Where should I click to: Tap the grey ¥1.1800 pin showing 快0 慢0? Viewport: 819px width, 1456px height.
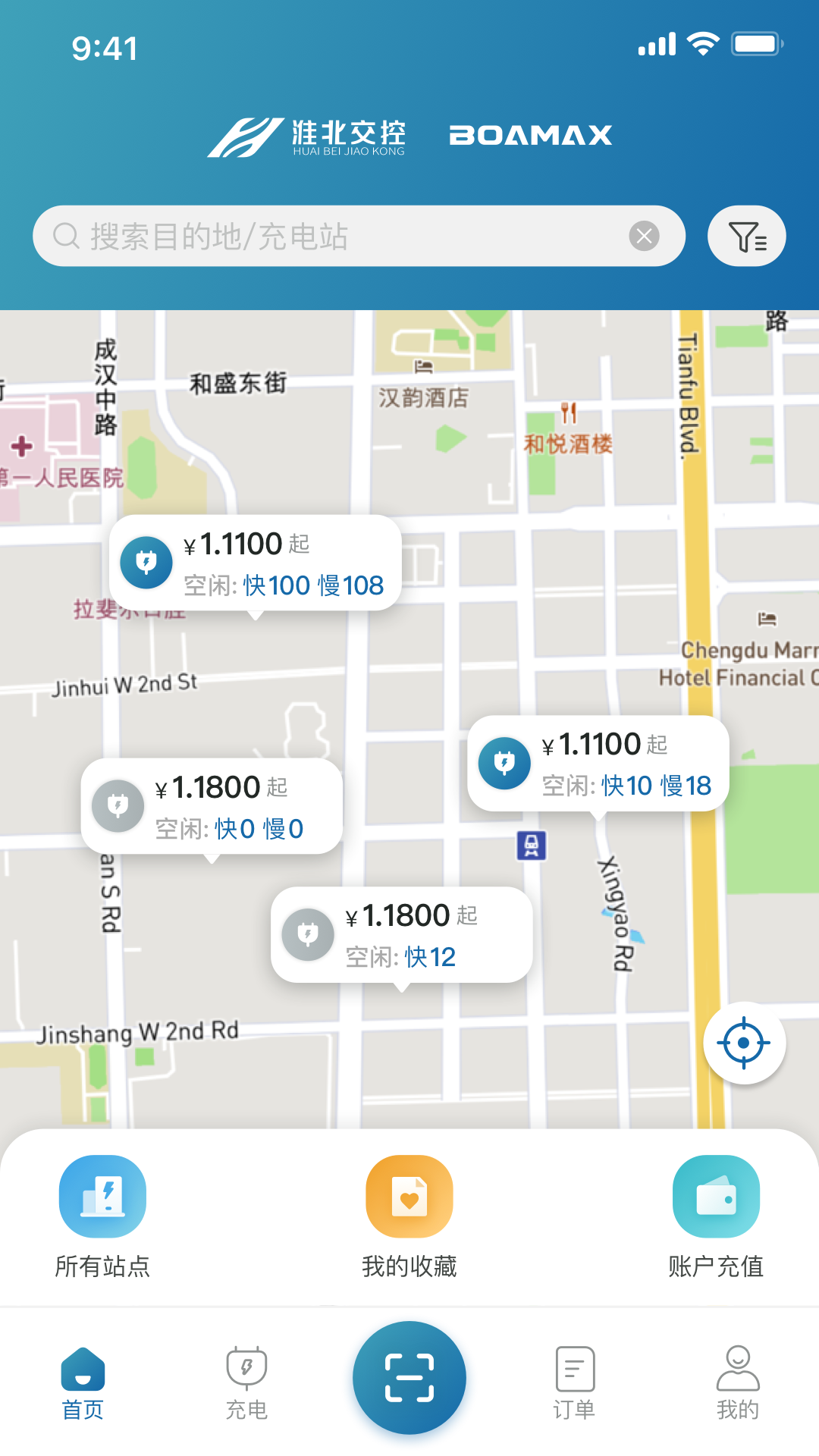[213, 806]
